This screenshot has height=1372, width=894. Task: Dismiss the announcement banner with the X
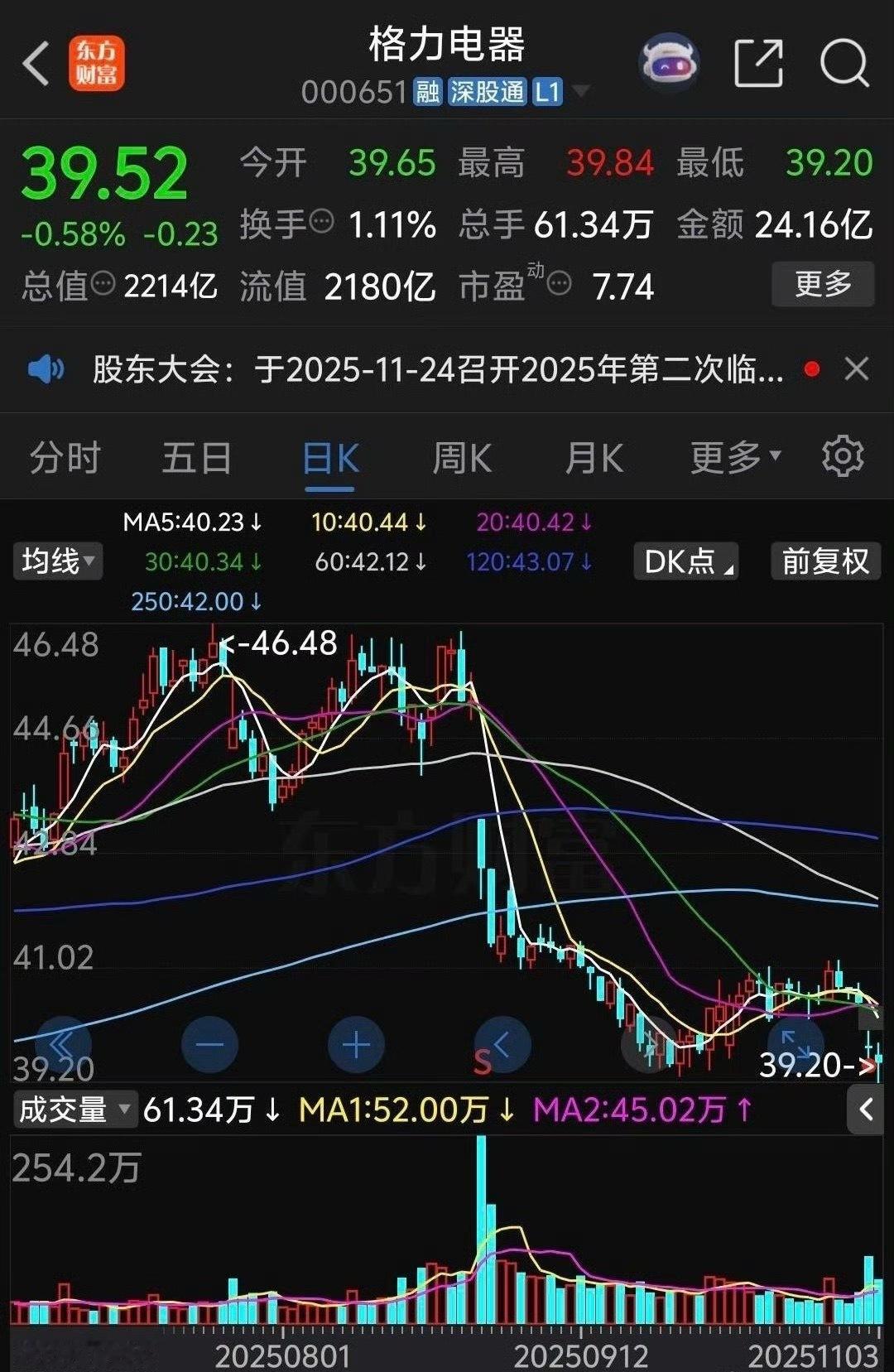tap(856, 370)
